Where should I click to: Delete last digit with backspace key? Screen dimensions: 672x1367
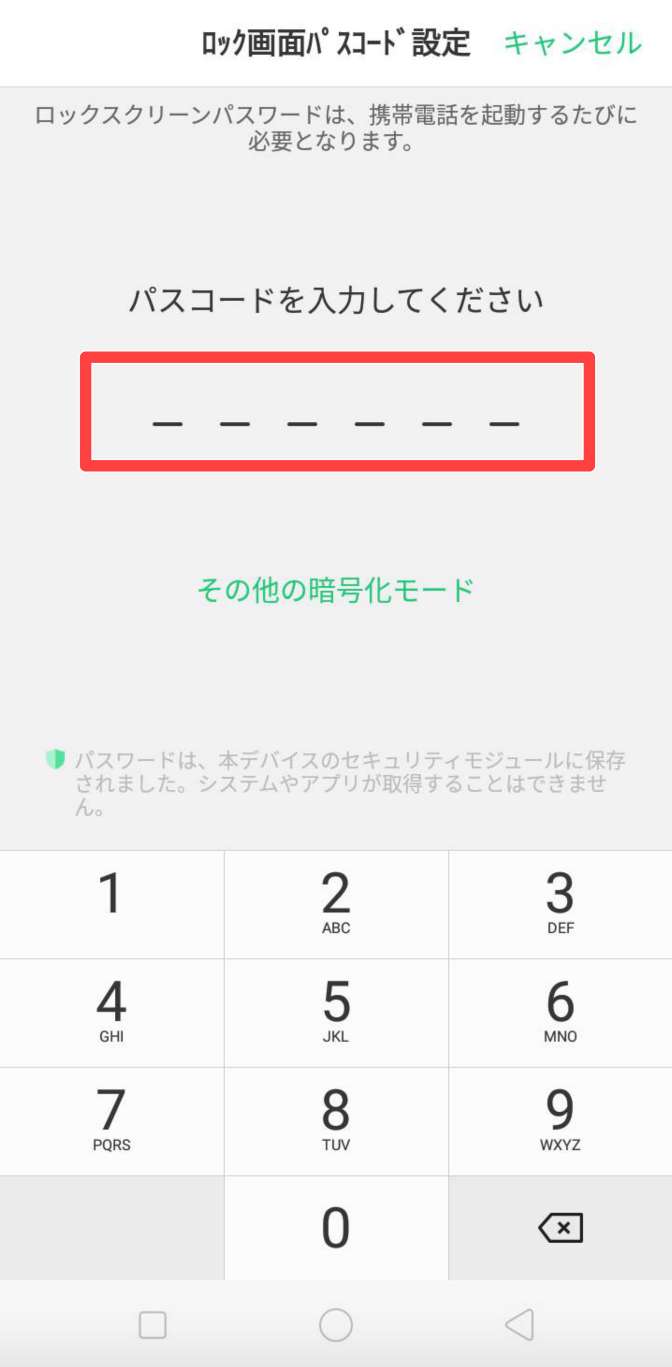(x=560, y=1228)
